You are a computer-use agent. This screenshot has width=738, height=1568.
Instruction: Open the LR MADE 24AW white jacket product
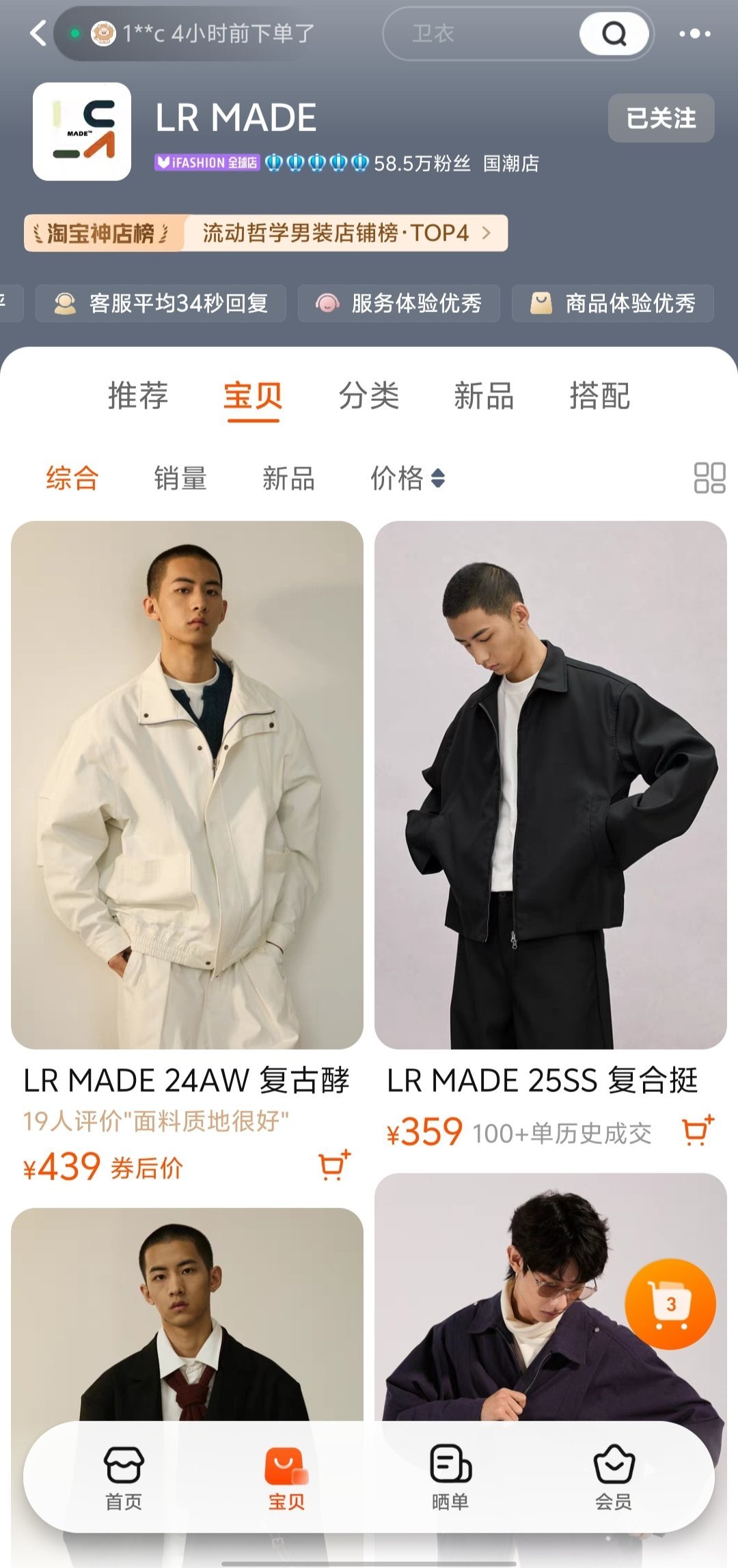[187, 785]
